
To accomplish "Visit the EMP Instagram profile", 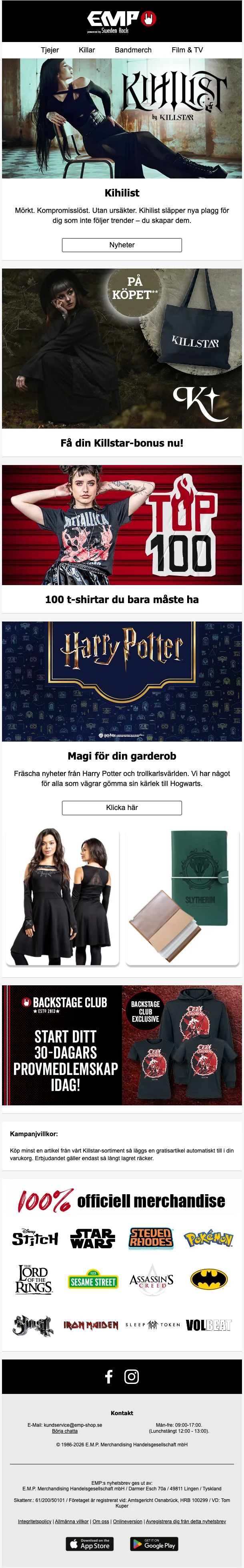I will click(132, 1376).
